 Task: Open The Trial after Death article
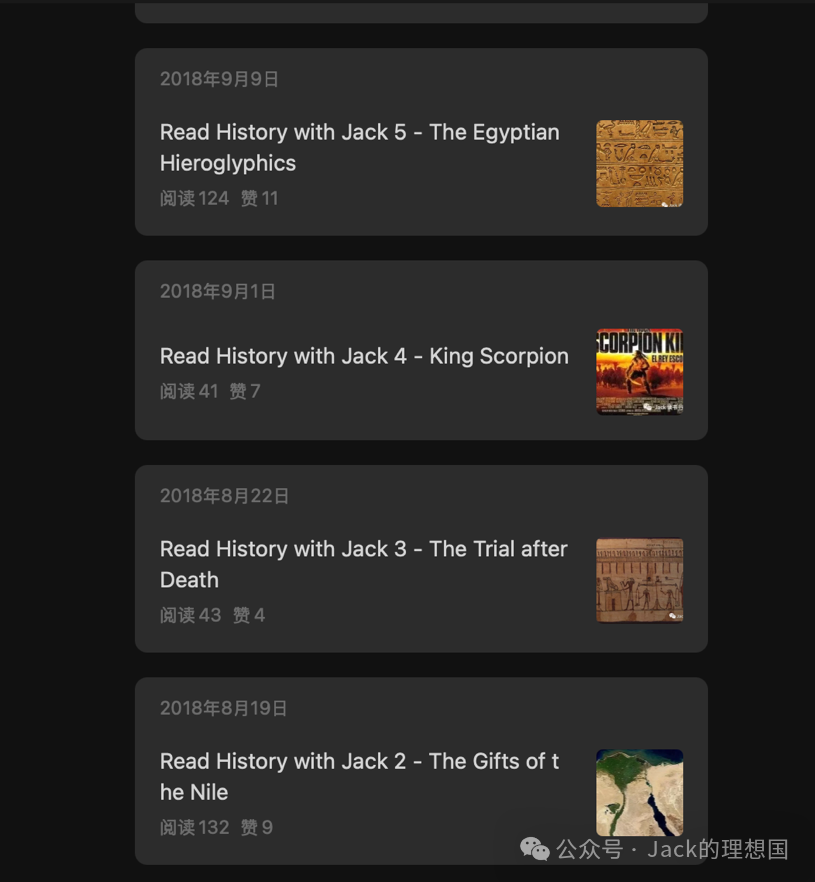(364, 563)
